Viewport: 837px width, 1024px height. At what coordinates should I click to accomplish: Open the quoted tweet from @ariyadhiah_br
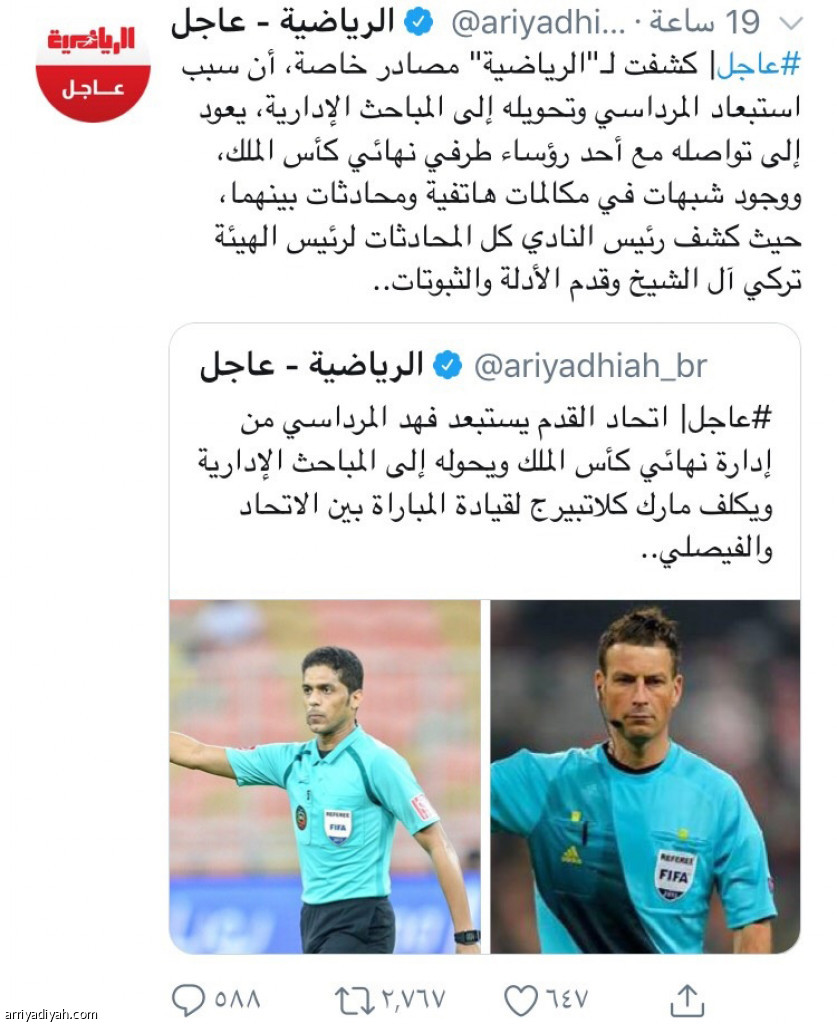(x=484, y=470)
